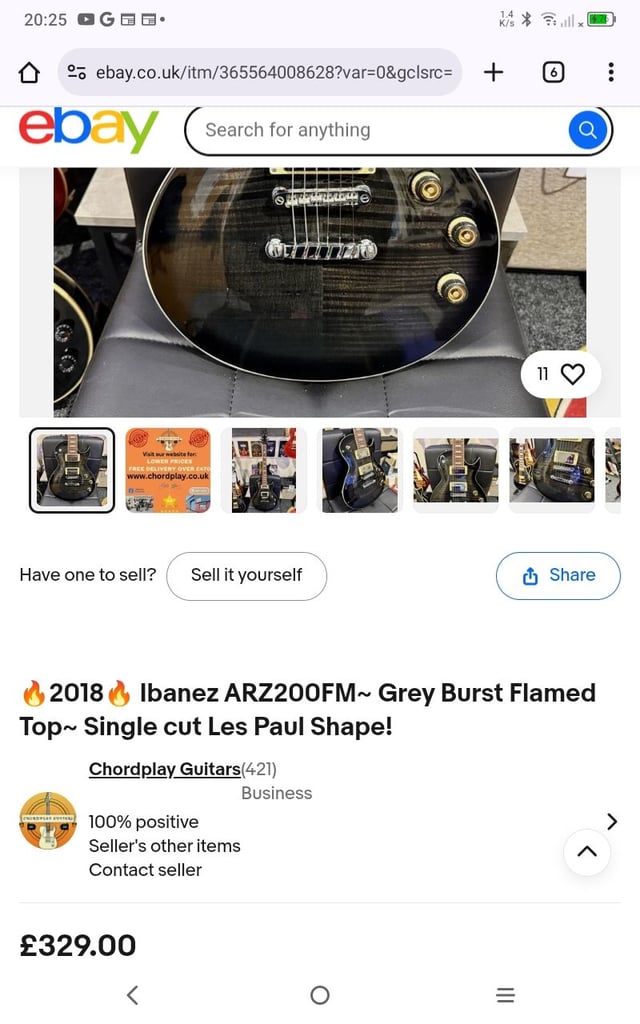Go back using system navigation
The height and width of the screenshot is (1024, 640).
(133, 995)
